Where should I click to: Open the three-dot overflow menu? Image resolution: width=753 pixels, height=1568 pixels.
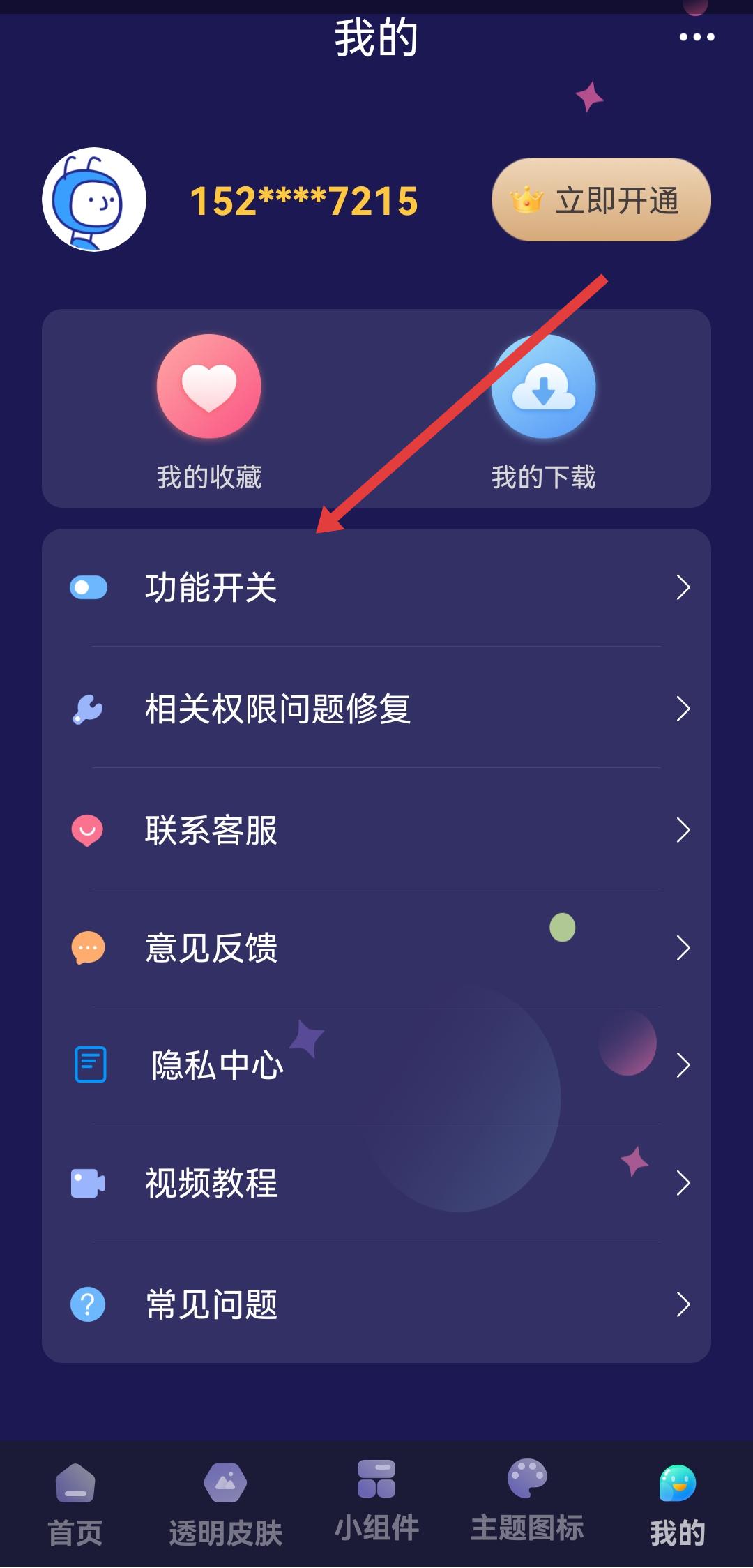coord(697,37)
